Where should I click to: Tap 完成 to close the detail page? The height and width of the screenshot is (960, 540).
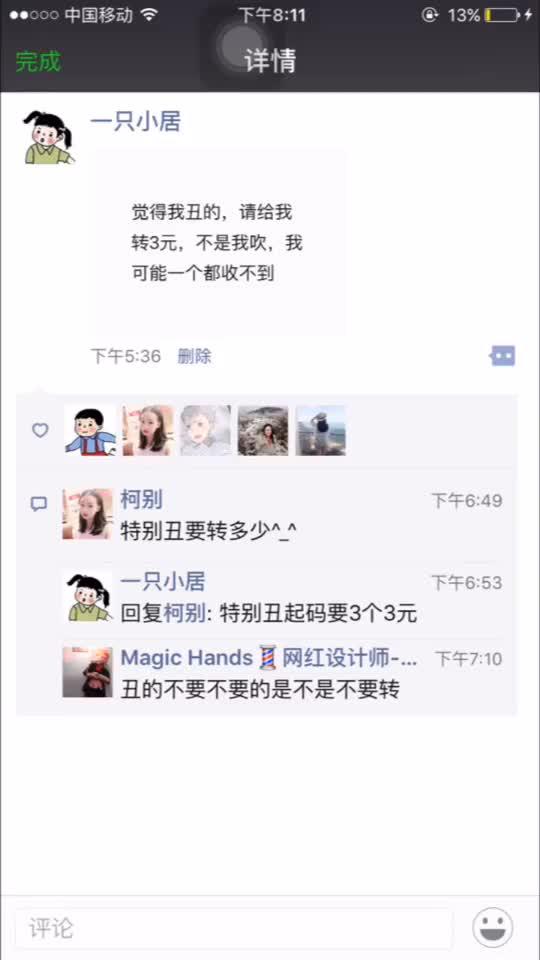coord(38,61)
